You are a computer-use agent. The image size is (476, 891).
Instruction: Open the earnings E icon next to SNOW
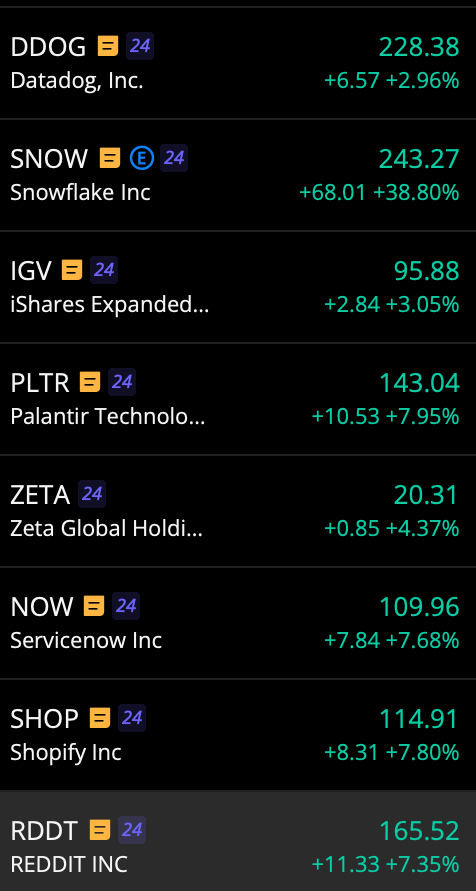coord(141,158)
